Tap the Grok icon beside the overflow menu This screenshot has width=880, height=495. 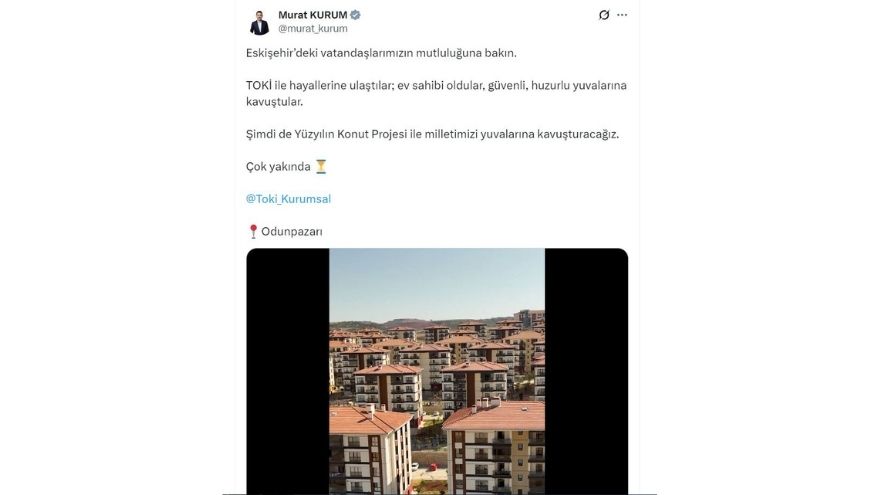pos(603,15)
